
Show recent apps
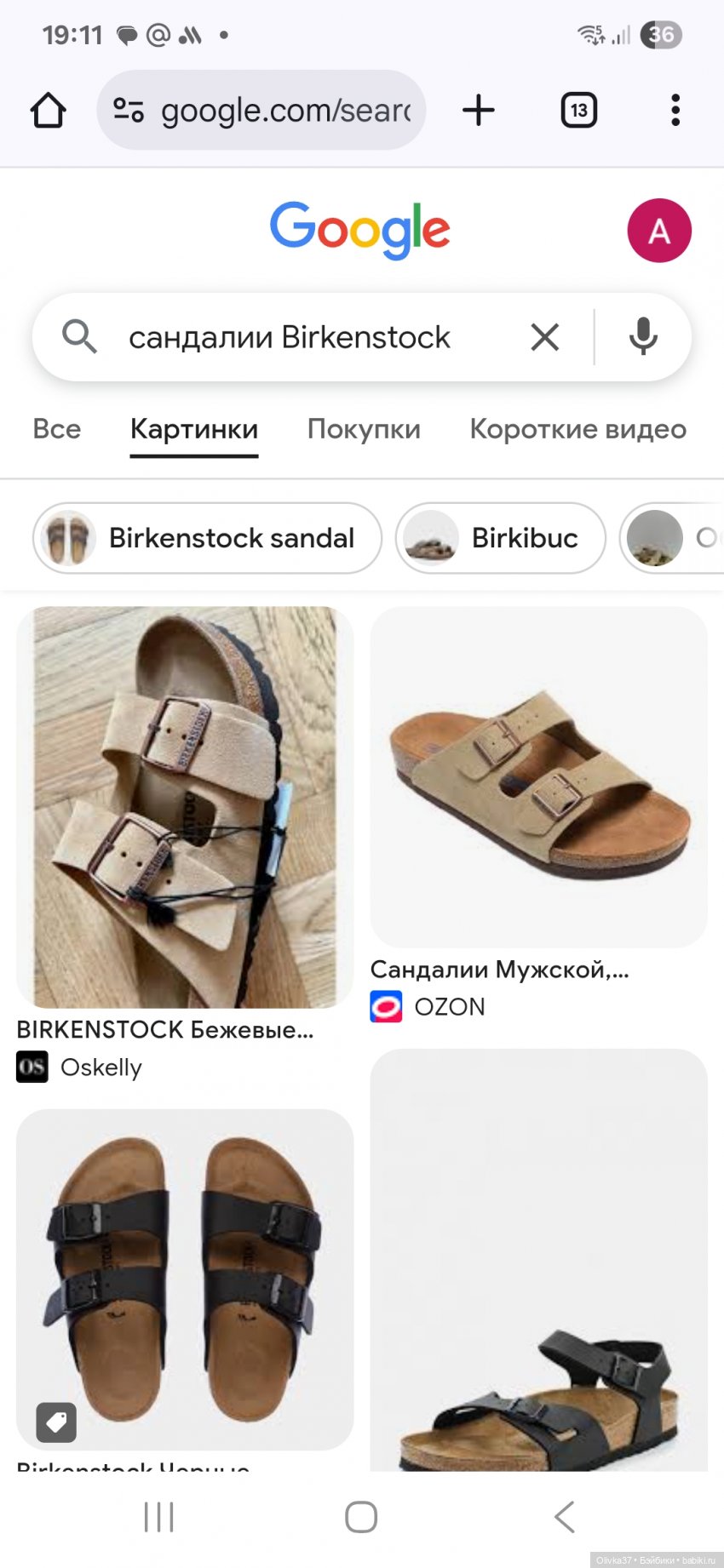(x=159, y=1517)
